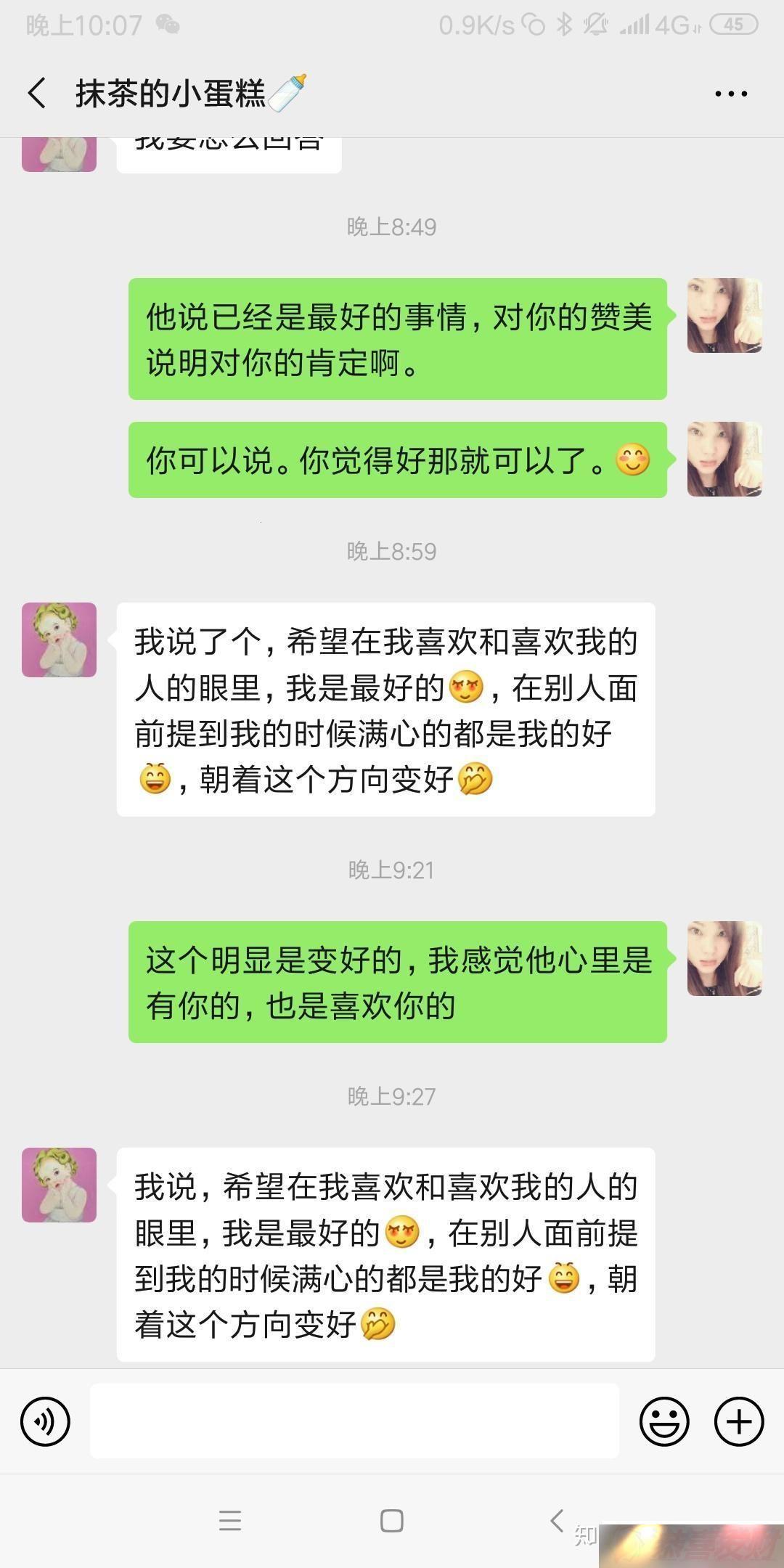Focus the message text field
This screenshot has height=1568, width=784.
click(x=354, y=1421)
